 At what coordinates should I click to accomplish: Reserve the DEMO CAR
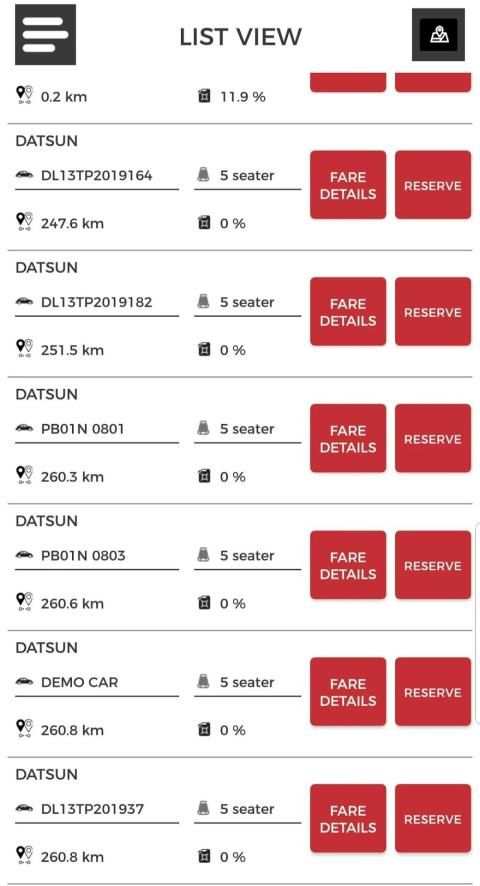[433, 692]
